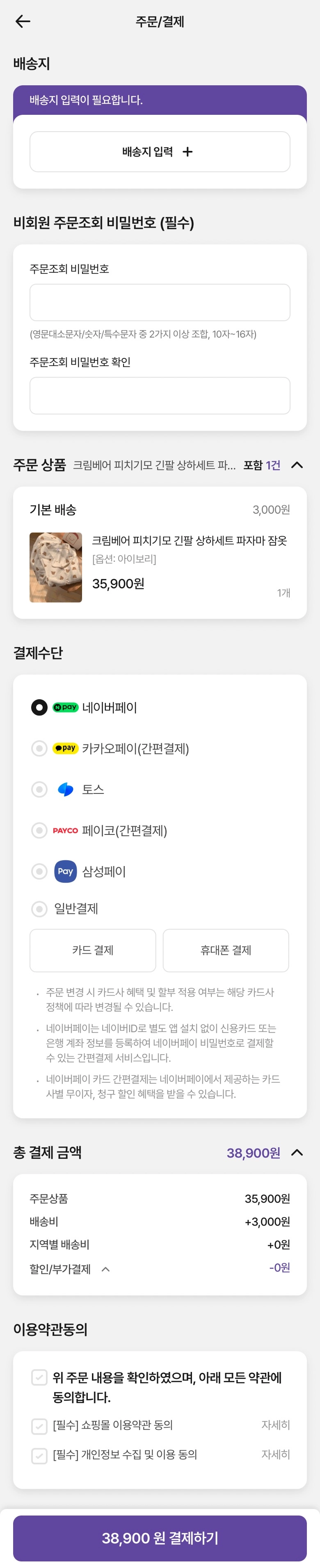Image resolution: width=320 pixels, height=1568 pixels.
Task: Toggle the 할인/부가결제 details chevron
Action: (105, 1269)
